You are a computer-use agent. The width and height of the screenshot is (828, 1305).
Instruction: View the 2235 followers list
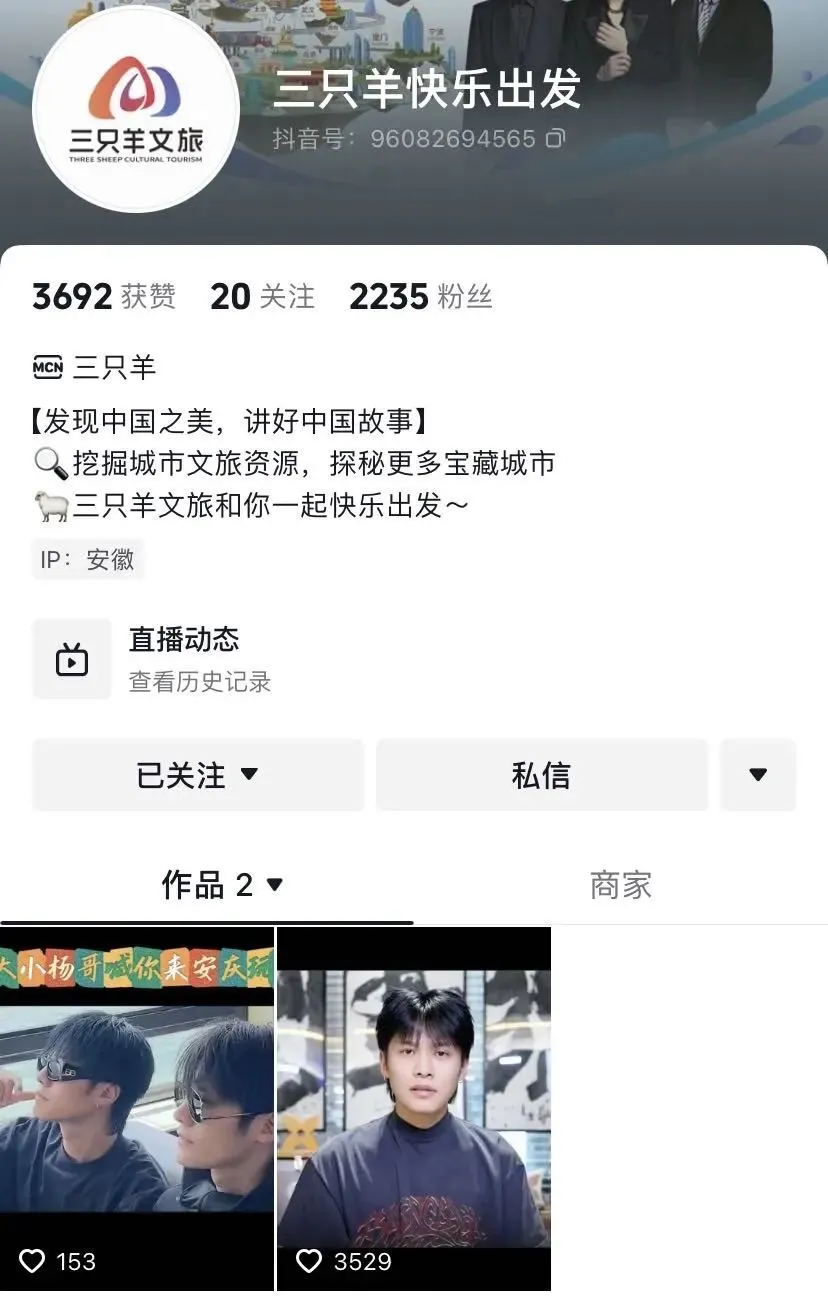(420, 297)
